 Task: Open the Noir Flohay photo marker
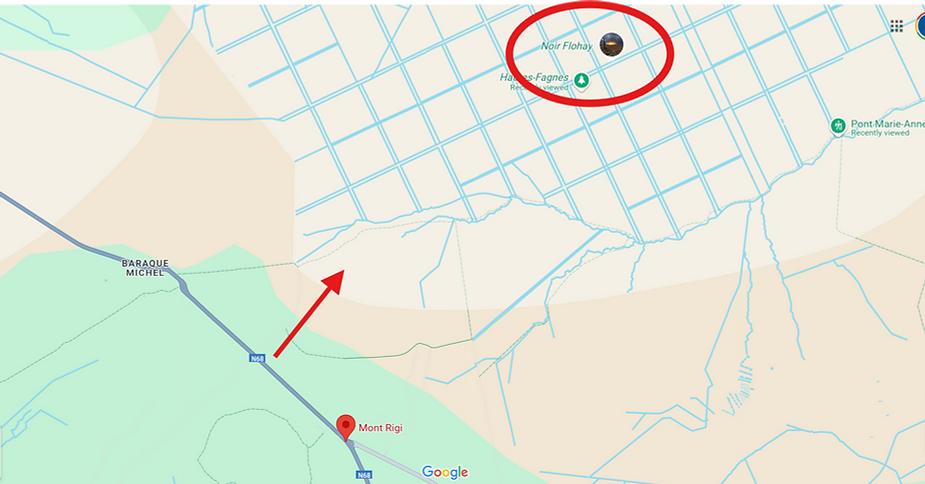point(611,44)
